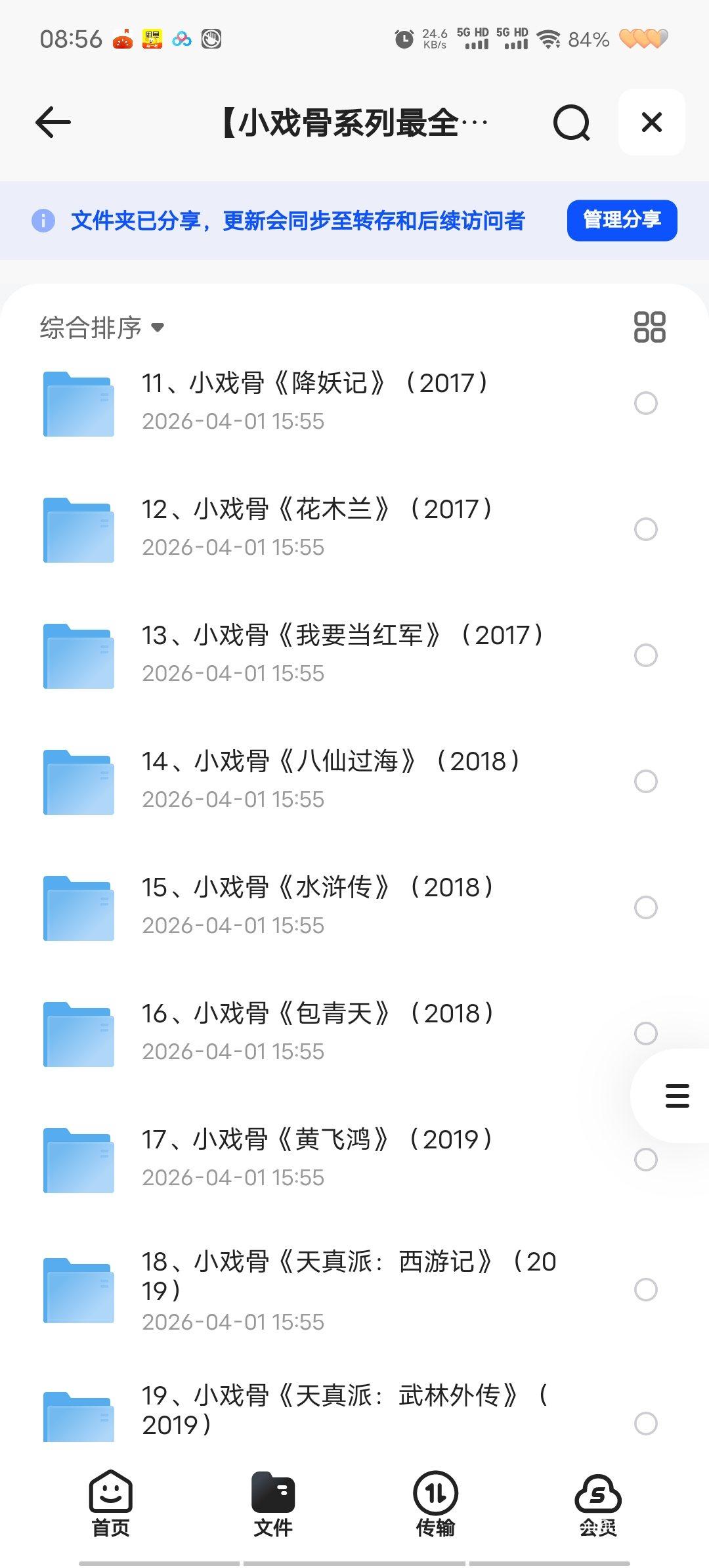Open search in this folder
This screenshot has width=709, height=1568.
tap(571, 123)
